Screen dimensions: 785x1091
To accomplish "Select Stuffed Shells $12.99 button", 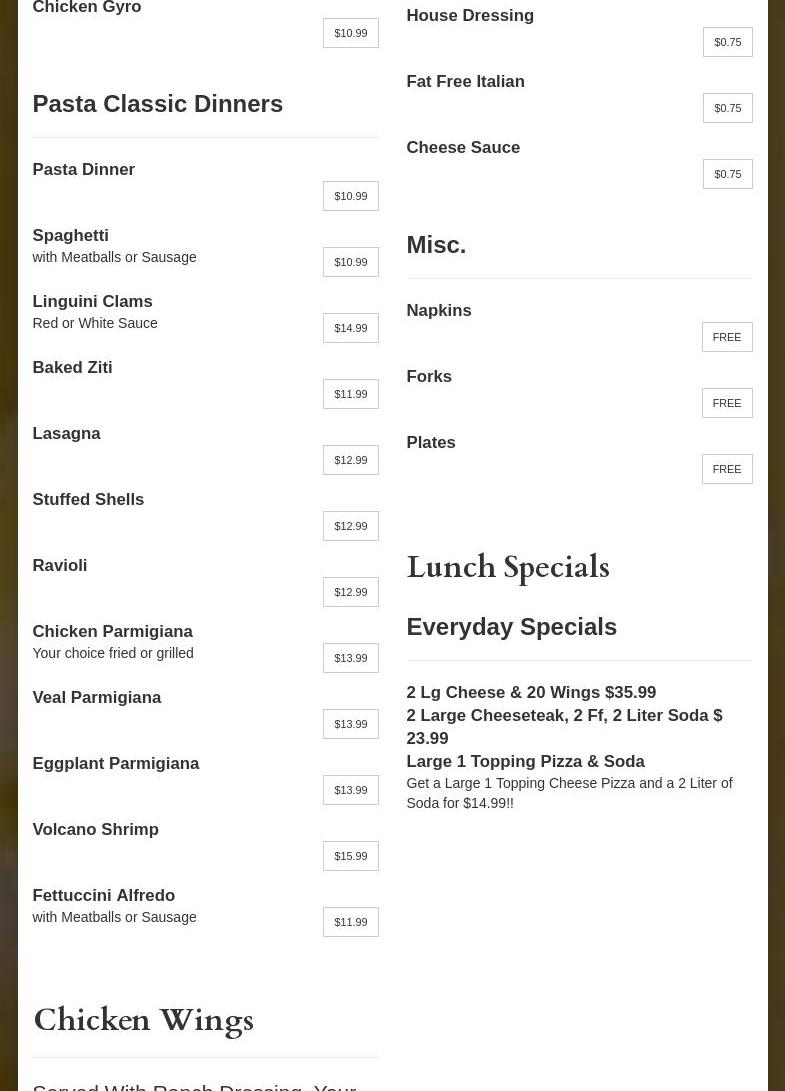I will 350,526.
